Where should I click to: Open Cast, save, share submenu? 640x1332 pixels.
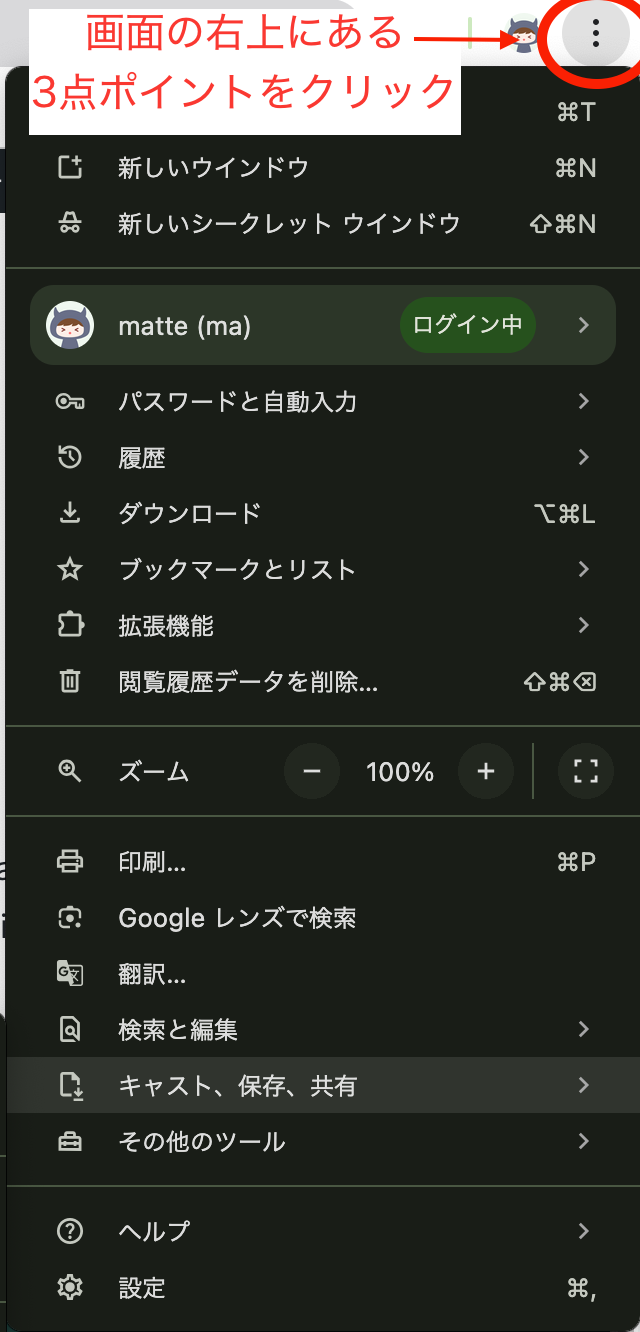coord(323,1086)
